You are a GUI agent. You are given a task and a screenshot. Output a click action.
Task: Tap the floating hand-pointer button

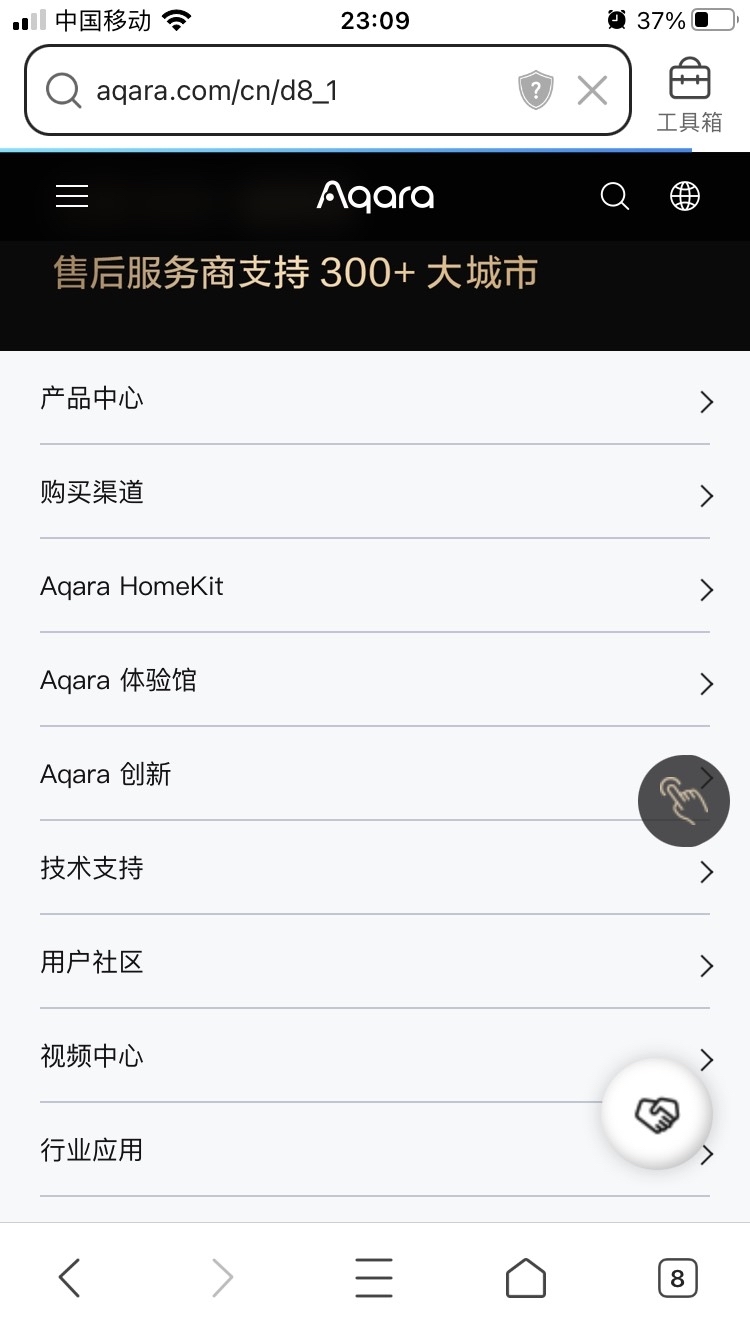[684, 801]
